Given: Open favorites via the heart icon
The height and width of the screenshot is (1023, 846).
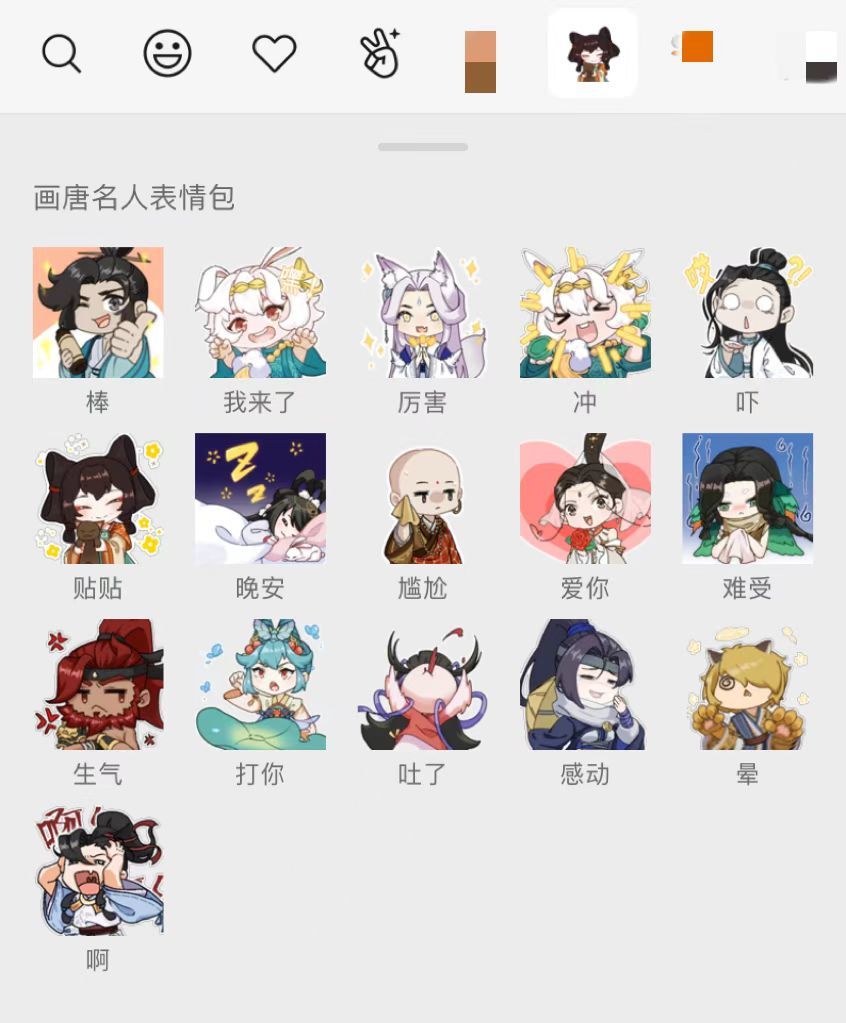Looking at the screenshot, I should tap(272, 55).
